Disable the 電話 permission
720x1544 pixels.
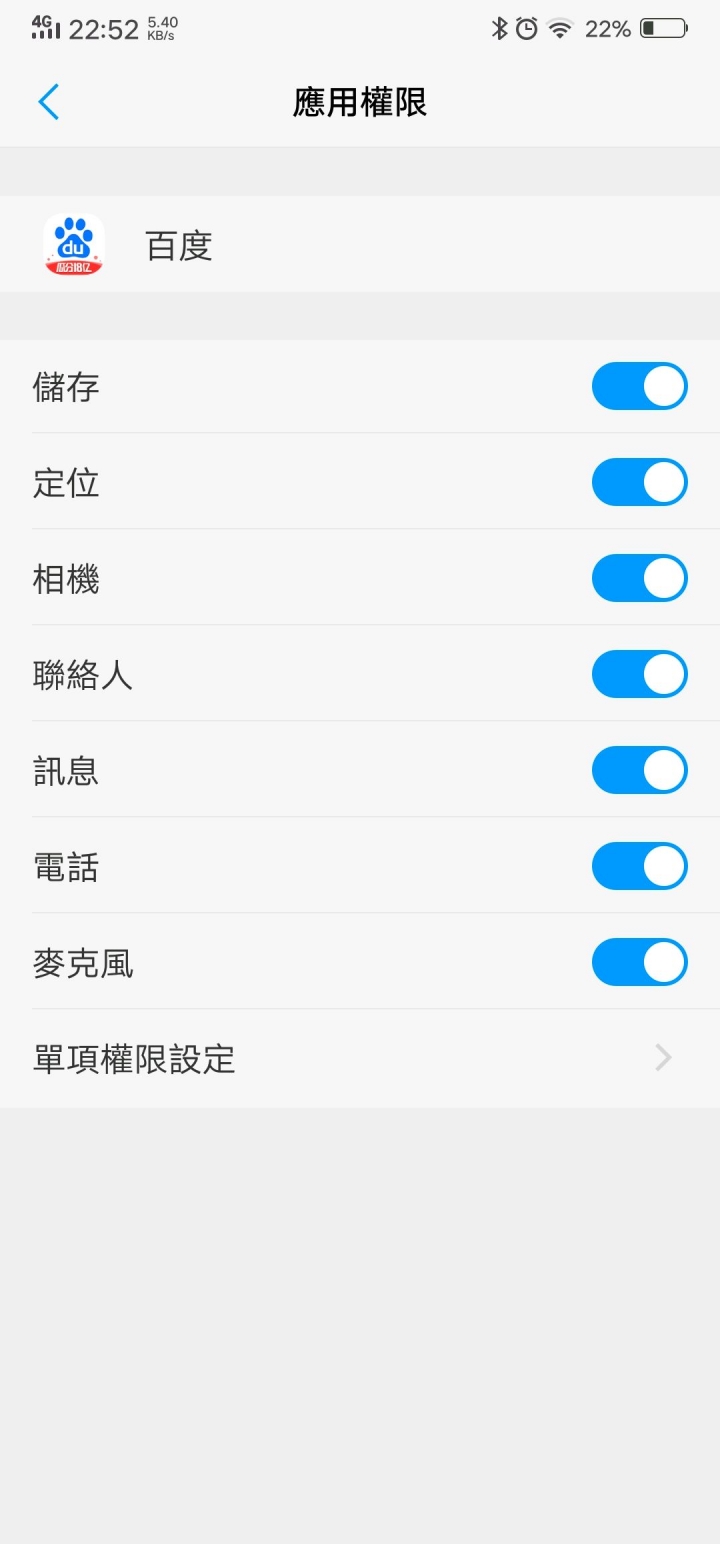[639, 866]
